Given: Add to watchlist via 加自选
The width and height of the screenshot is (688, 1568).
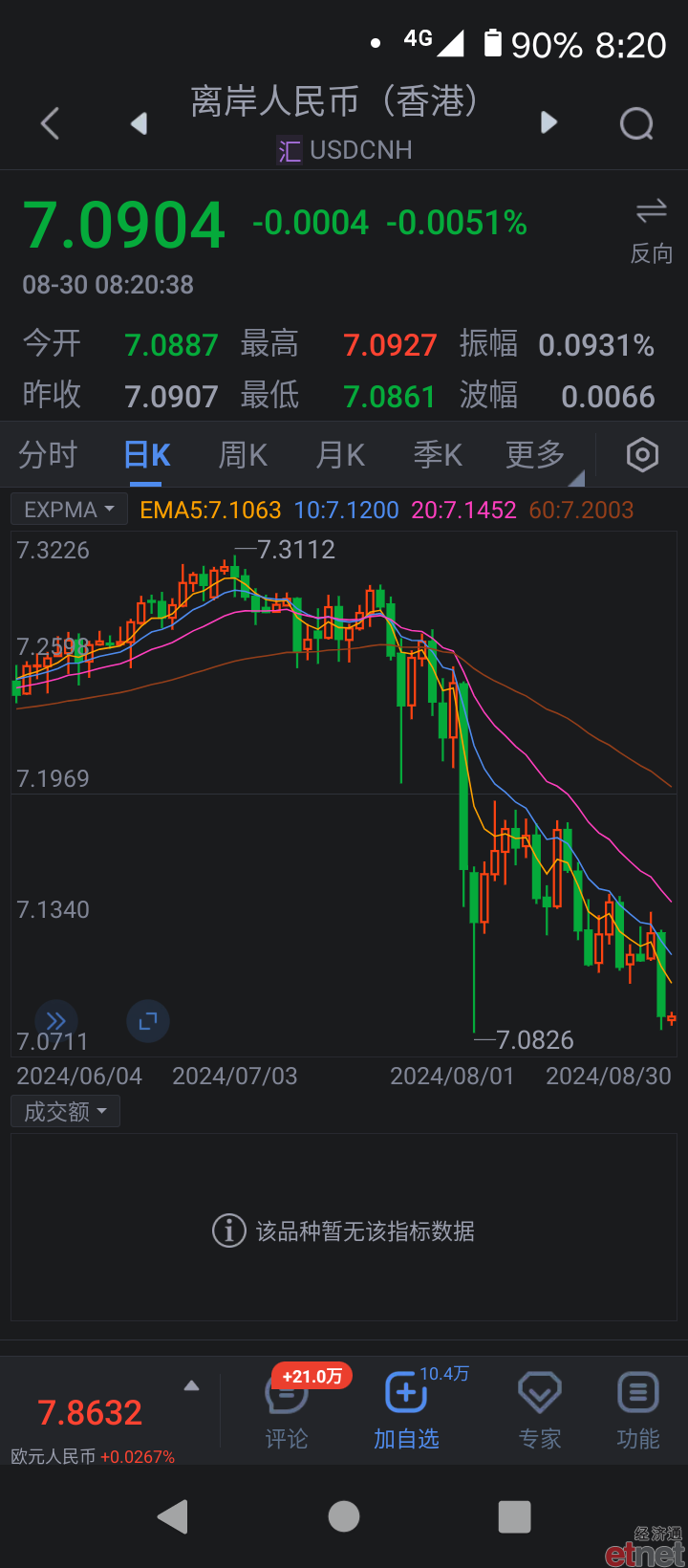Looking at the screenshot, I should point(406,1411).
